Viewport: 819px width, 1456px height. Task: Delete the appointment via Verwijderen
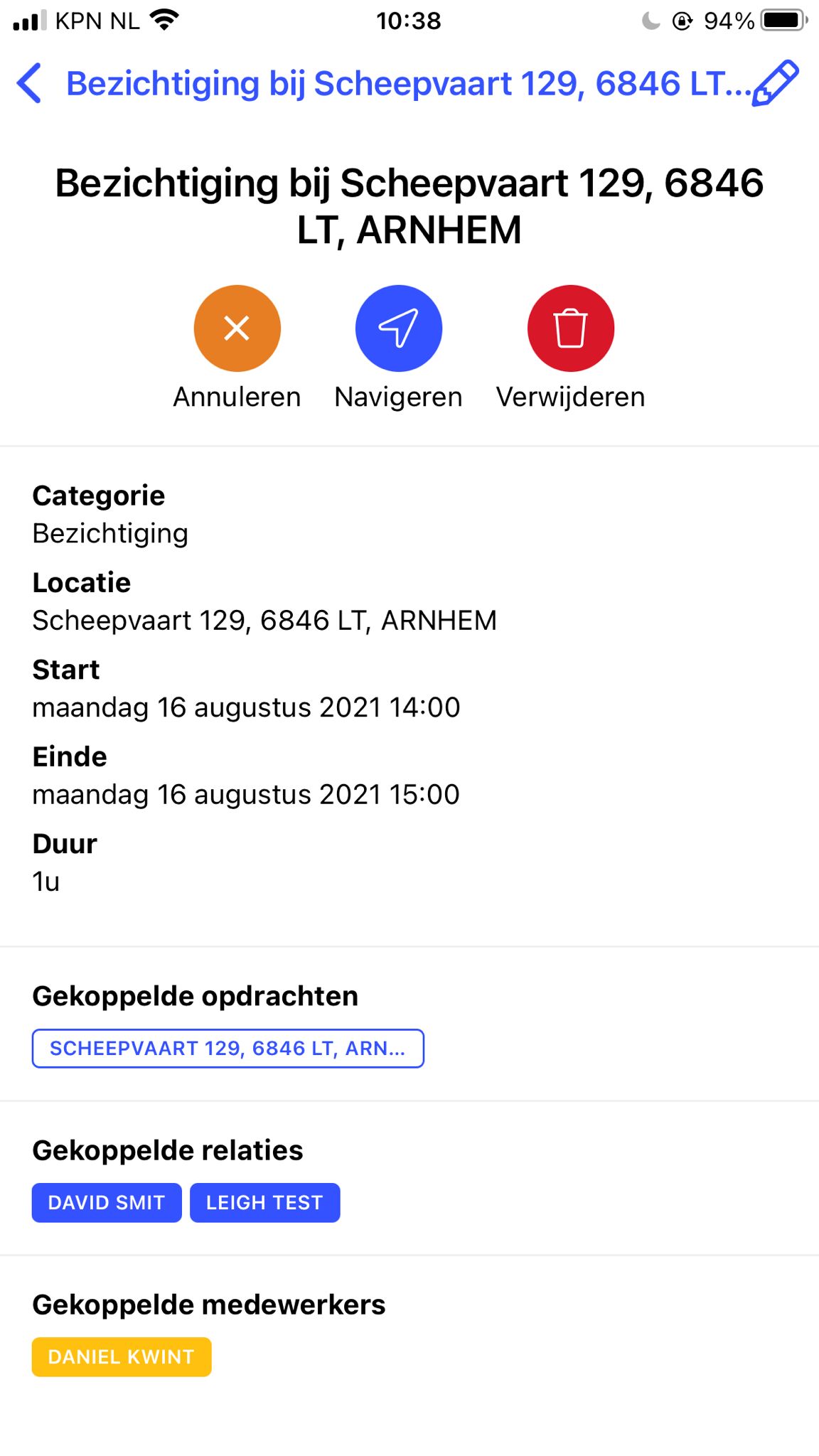(571, 328)
